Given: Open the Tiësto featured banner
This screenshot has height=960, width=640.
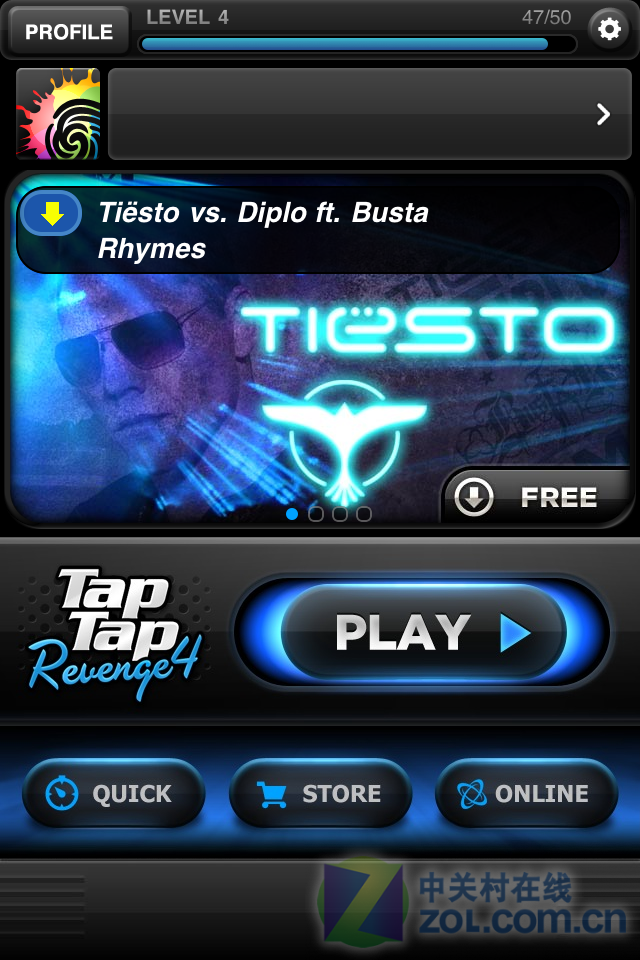Looking at the screenshot, I should [320, 380].
